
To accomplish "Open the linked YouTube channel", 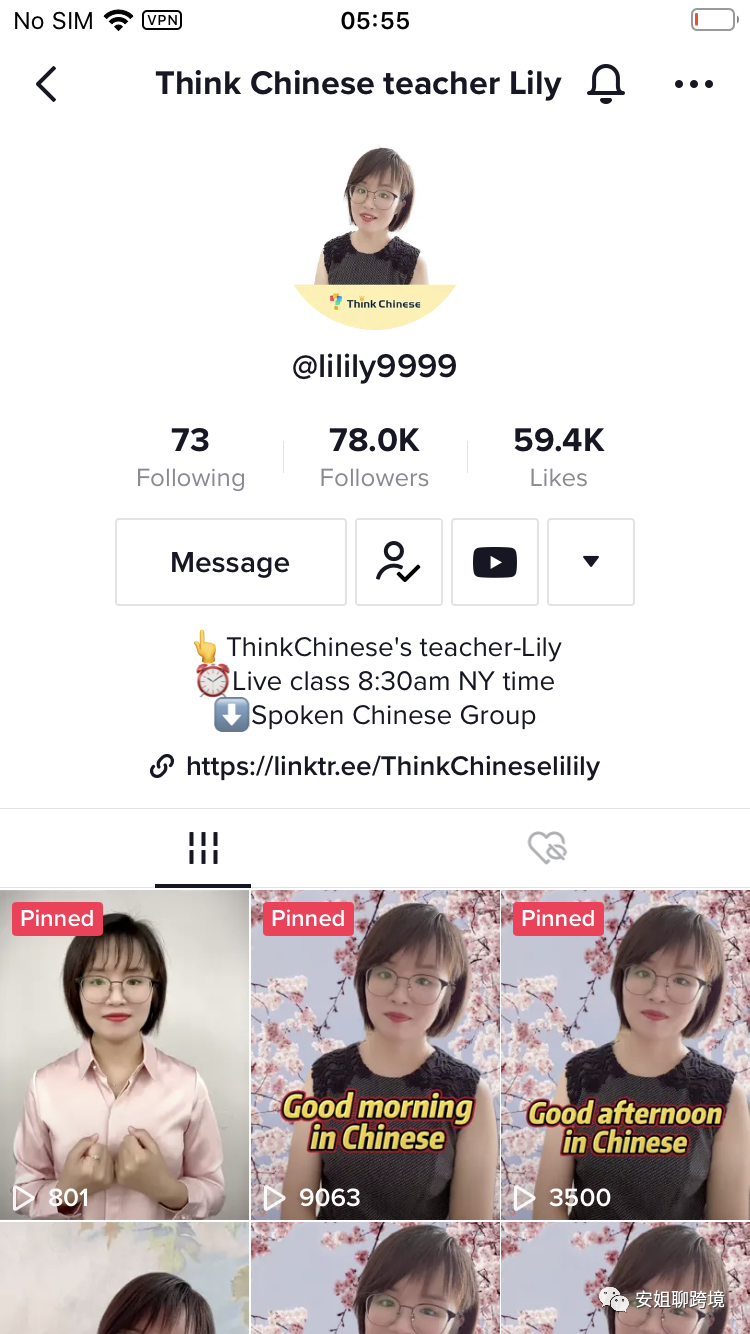I will pyautogui.click(x=494, y=562).
